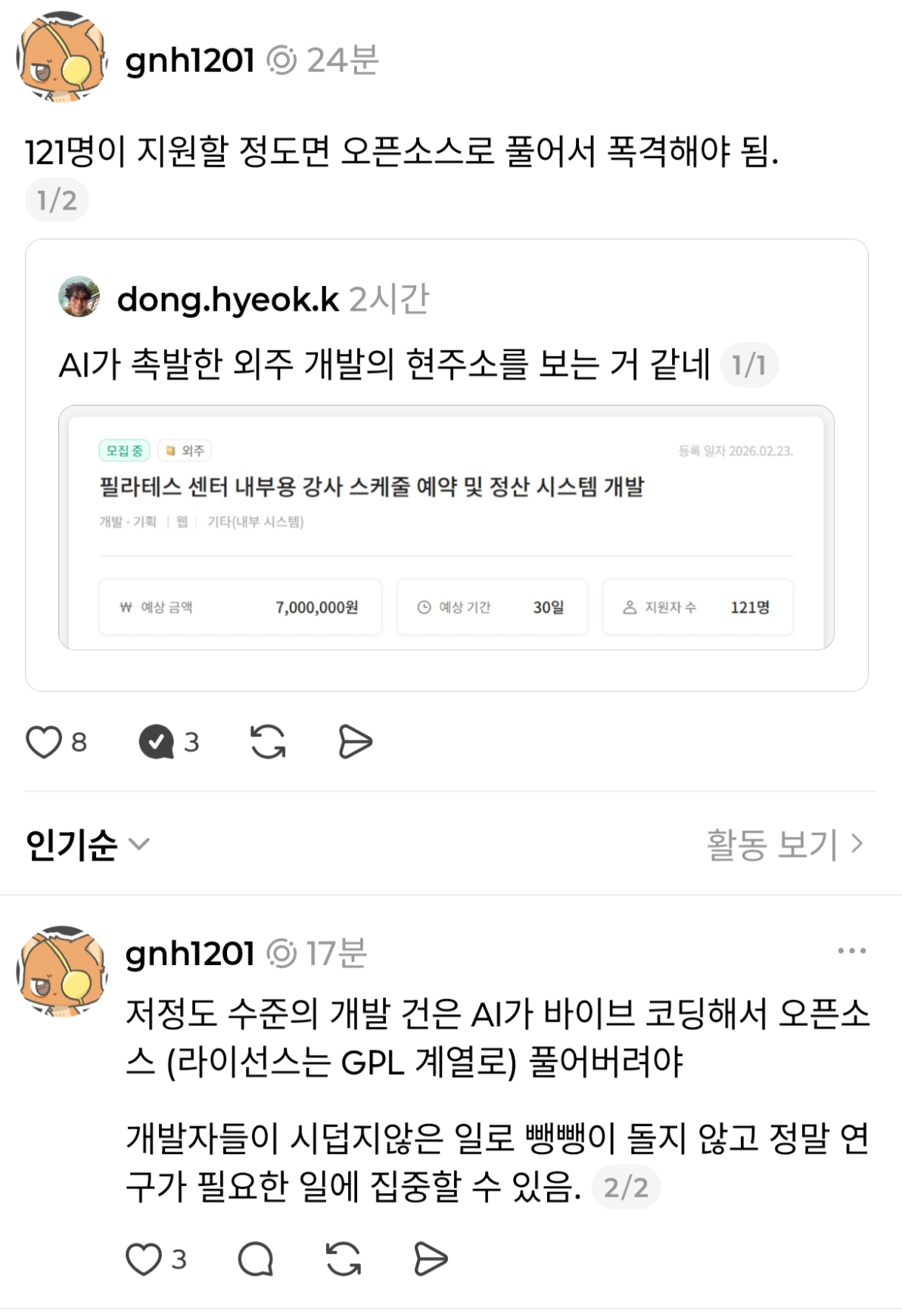Like the main post with 8 likes
This screenshot has height=1316, width=902.
coord(44,742)
